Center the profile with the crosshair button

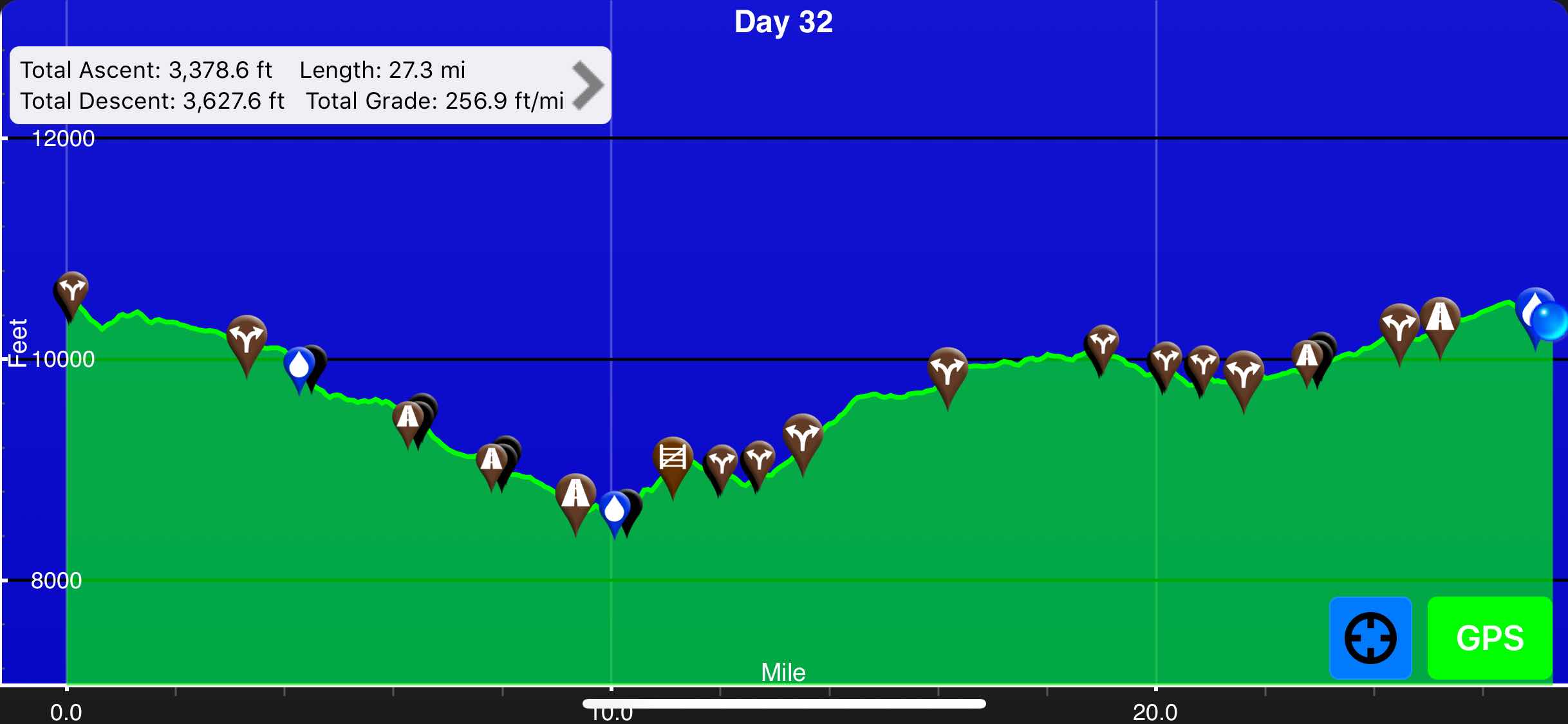(x=1370, y=638)
